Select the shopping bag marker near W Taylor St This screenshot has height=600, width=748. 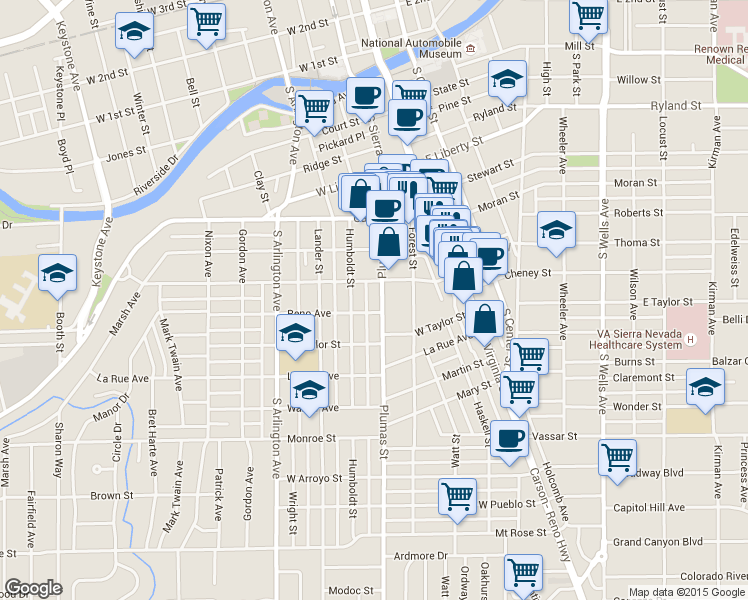coord(485,320)
